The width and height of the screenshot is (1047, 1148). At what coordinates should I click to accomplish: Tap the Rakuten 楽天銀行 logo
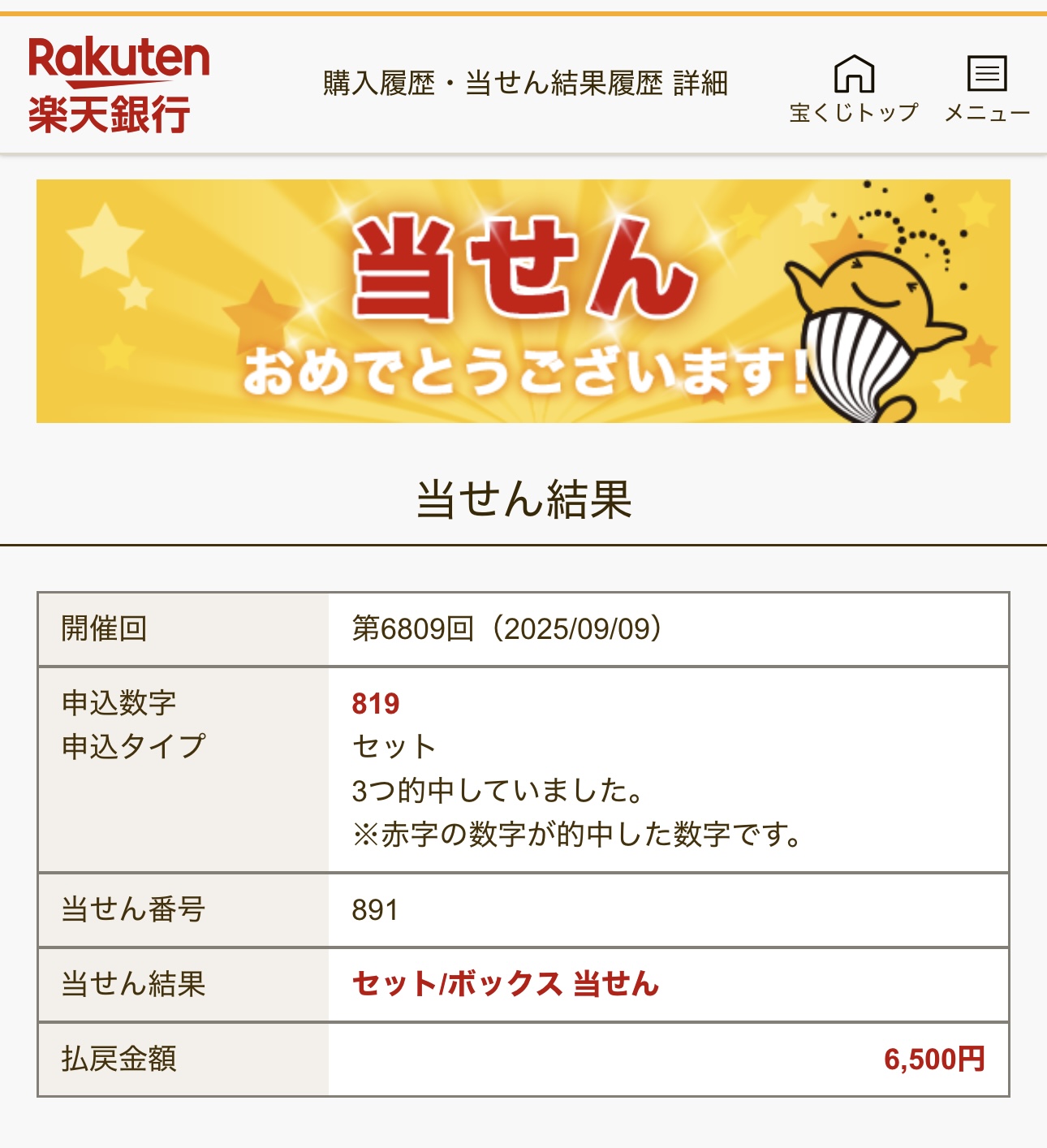click(x=118, y=84)
